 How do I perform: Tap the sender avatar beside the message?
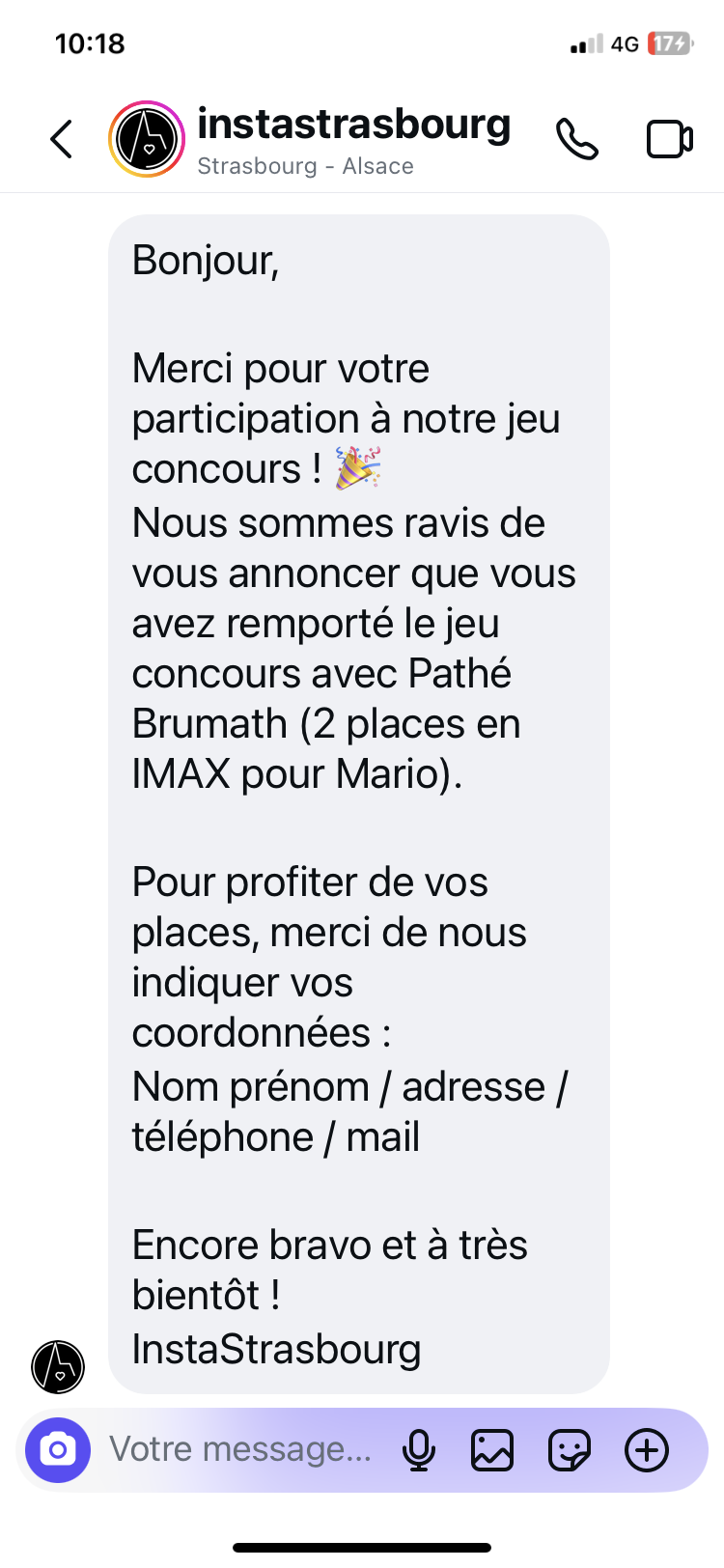(x=58, y=1366)
